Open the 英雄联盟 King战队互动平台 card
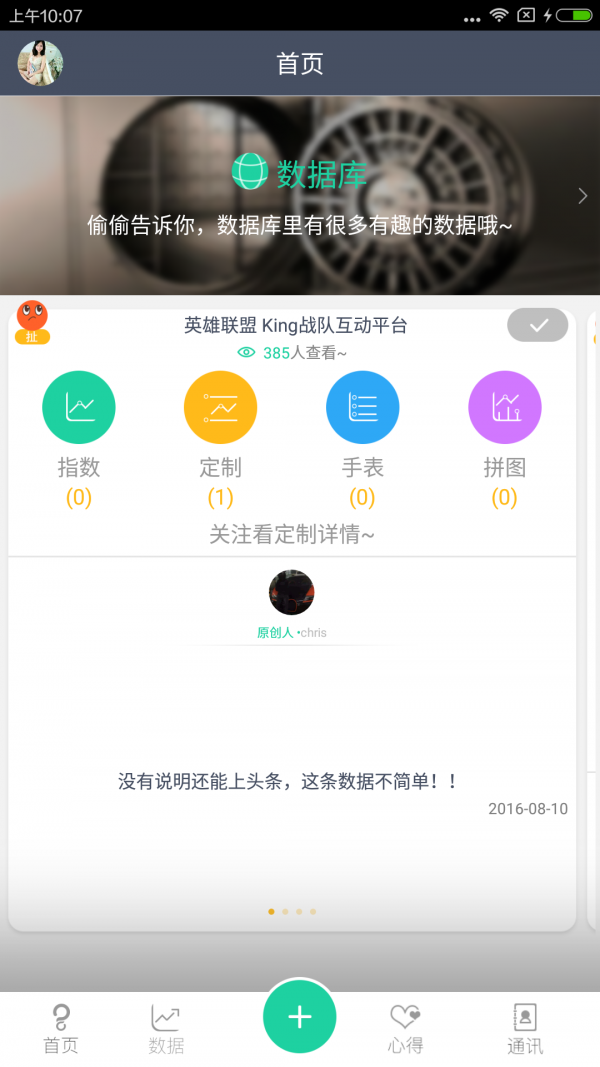The image size is (600, 1067). pos(295,325)
